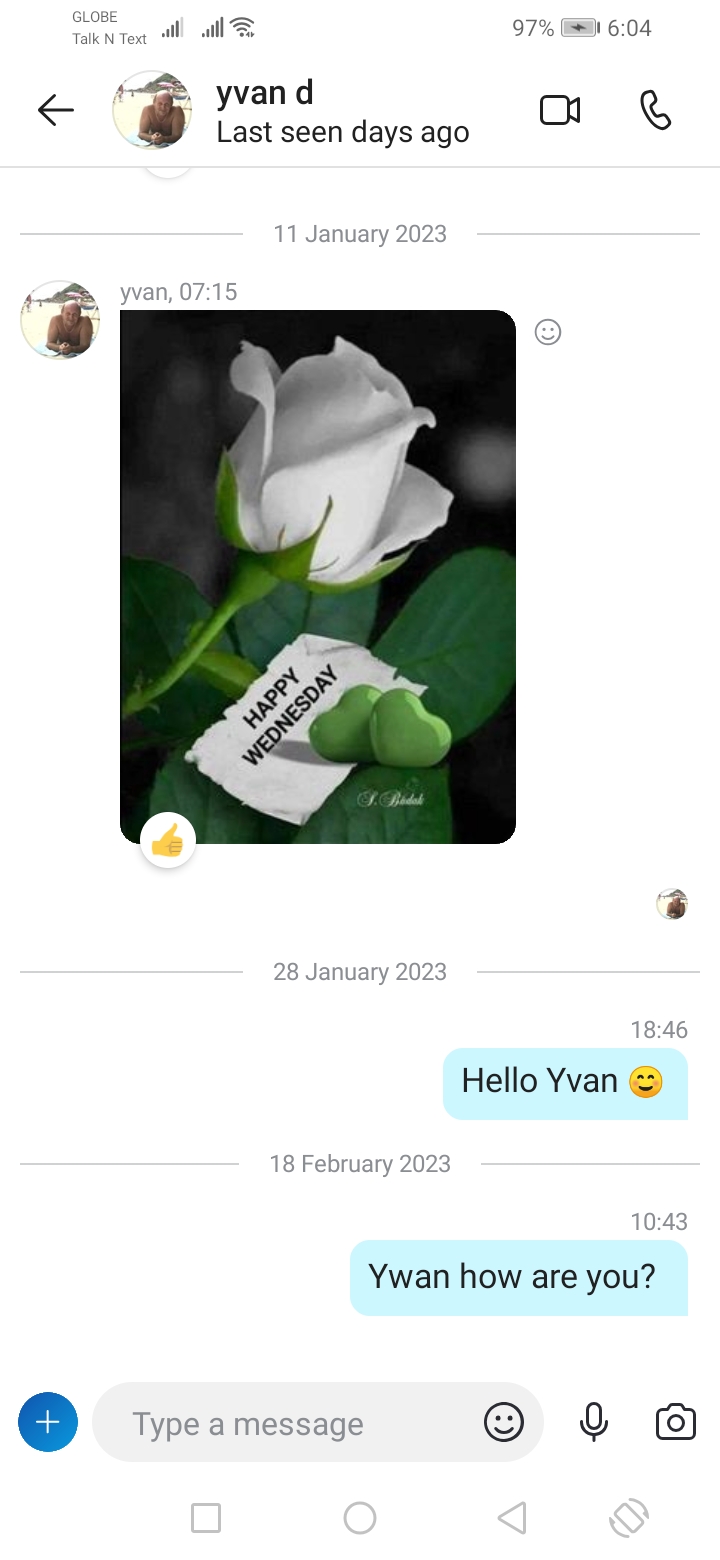Tap the system home button

tap(360, 1518)
